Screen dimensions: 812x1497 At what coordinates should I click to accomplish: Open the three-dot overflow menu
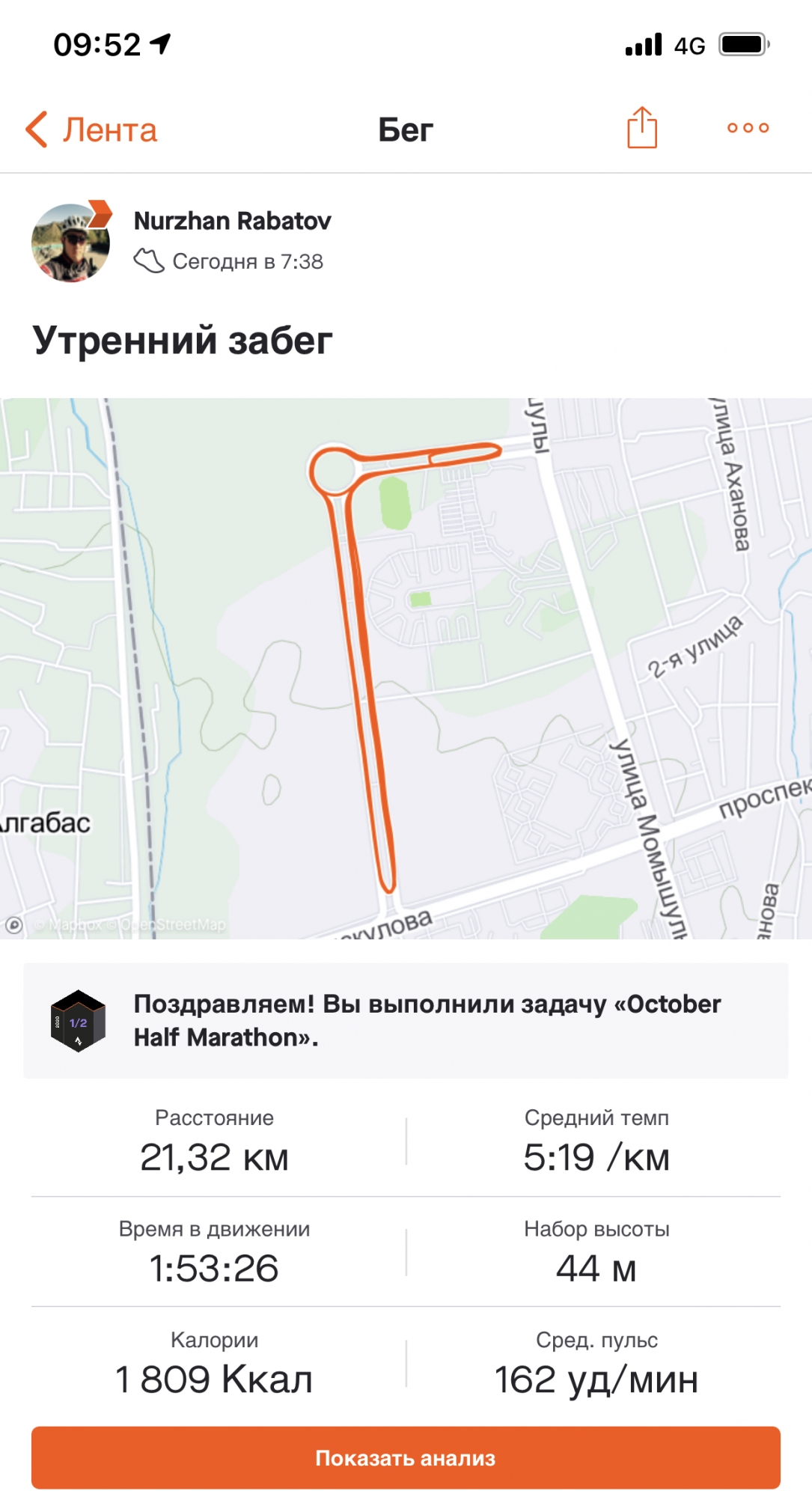coord(748,128)
